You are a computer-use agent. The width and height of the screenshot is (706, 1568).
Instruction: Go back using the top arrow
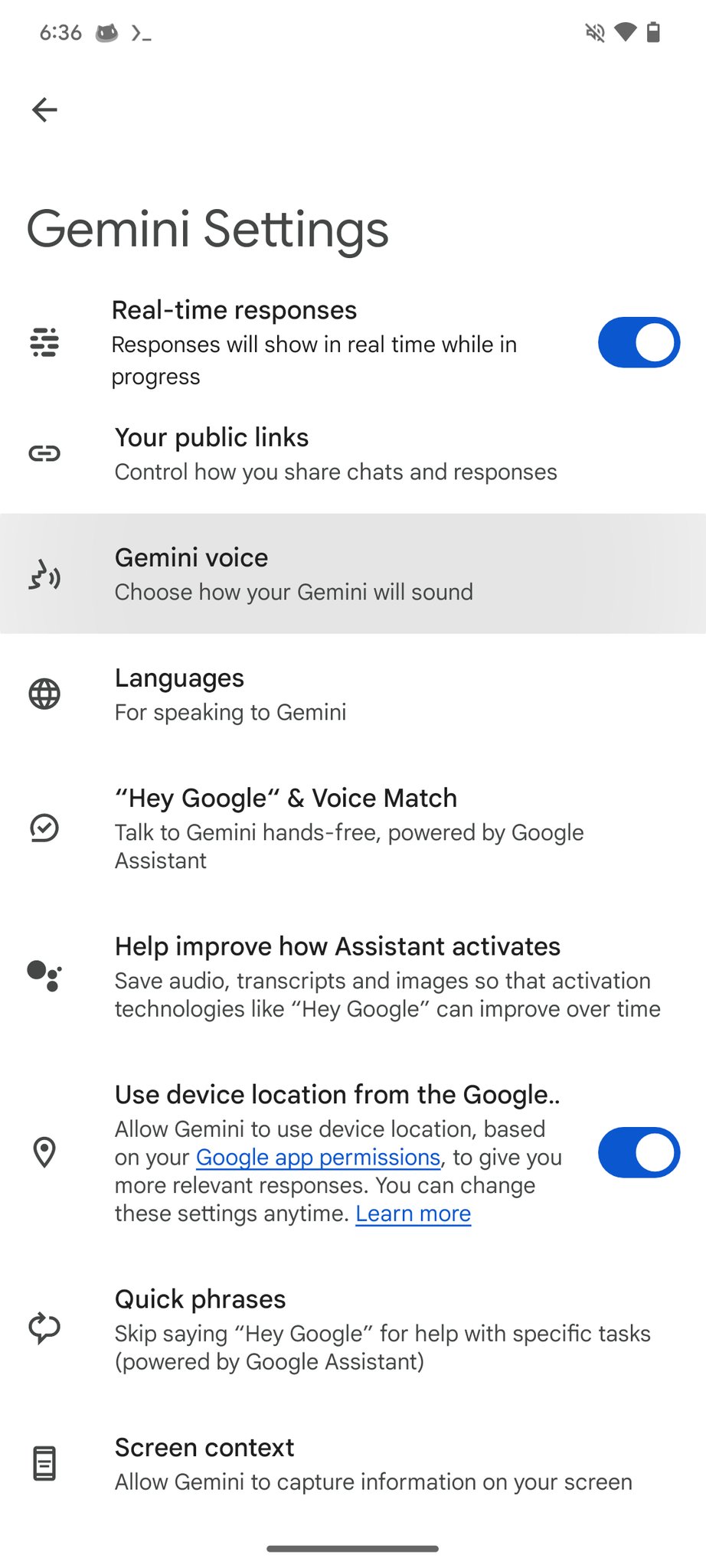tap(44, 109)
